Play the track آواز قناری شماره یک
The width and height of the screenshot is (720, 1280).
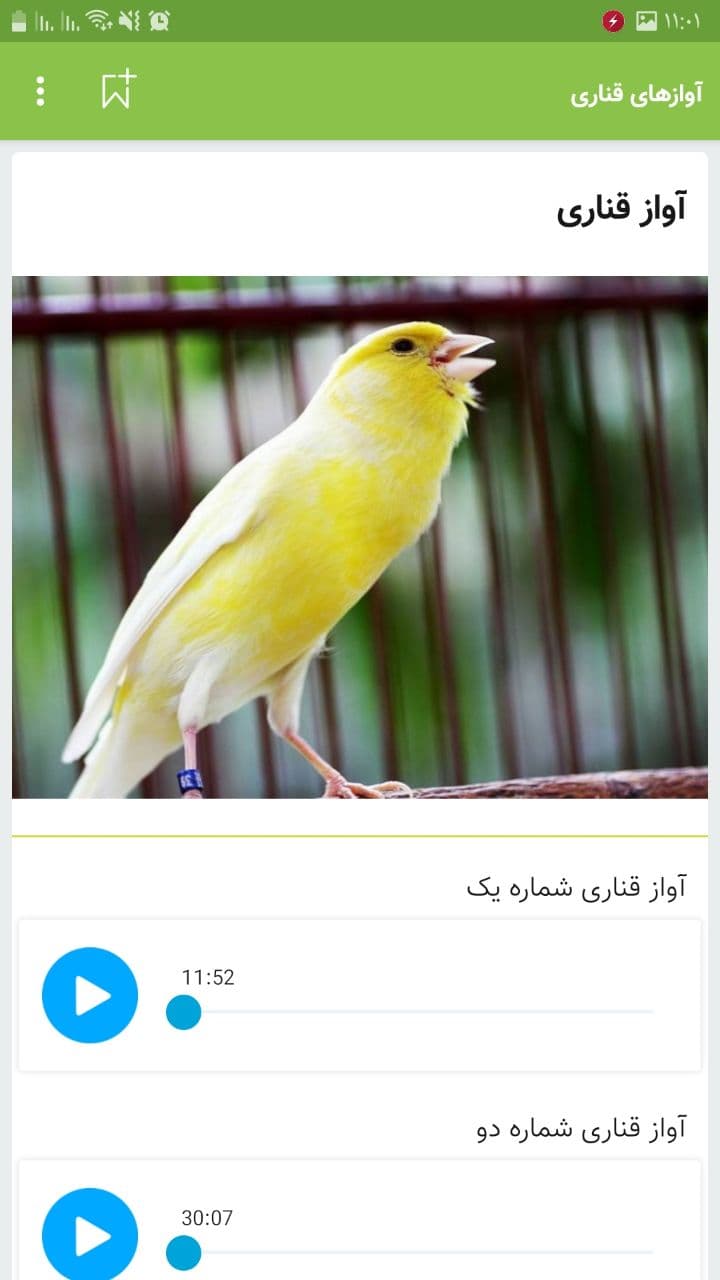(x=89, y=995)
